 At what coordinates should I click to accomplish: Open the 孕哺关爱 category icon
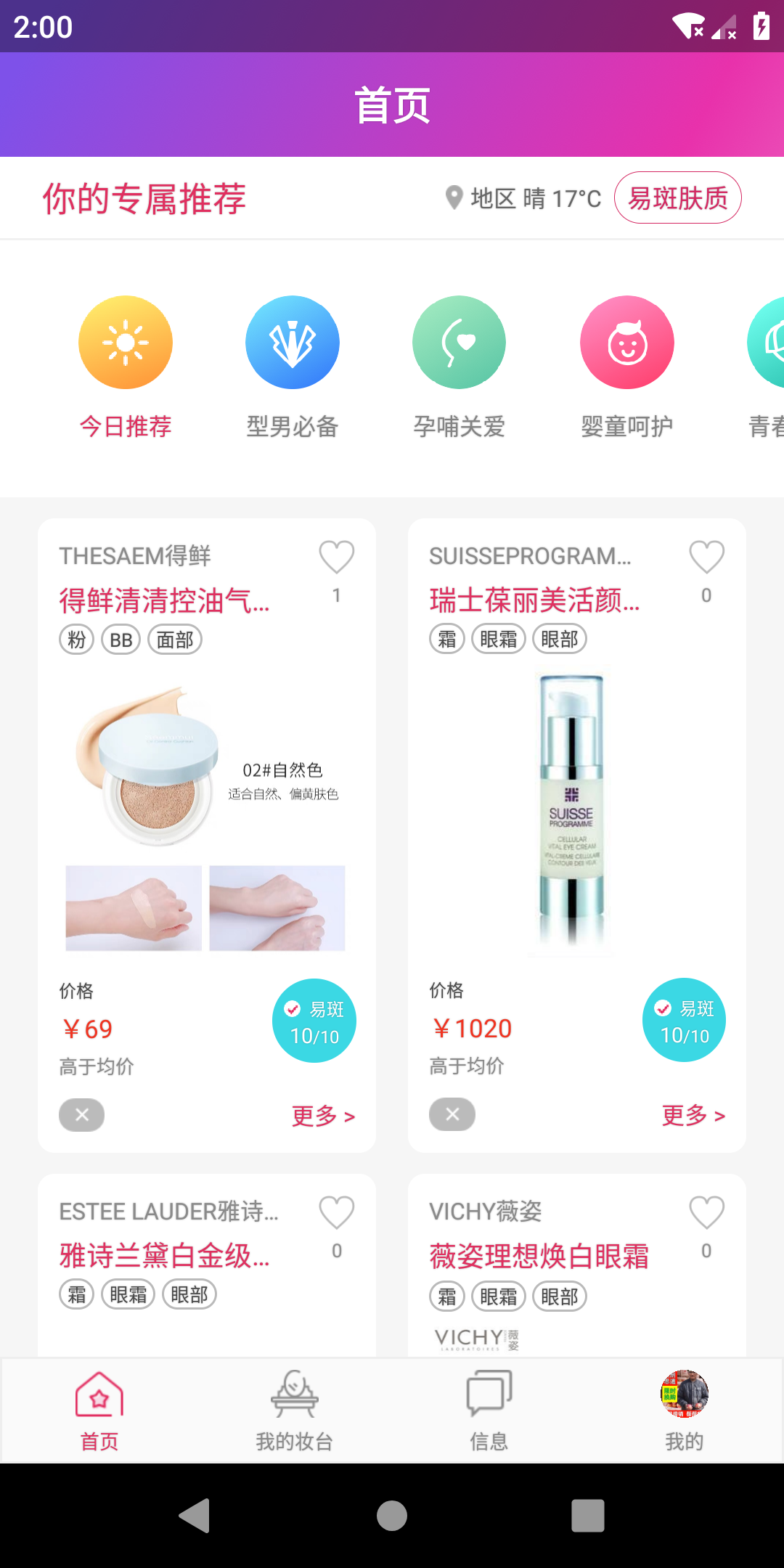tap(459, 342)
